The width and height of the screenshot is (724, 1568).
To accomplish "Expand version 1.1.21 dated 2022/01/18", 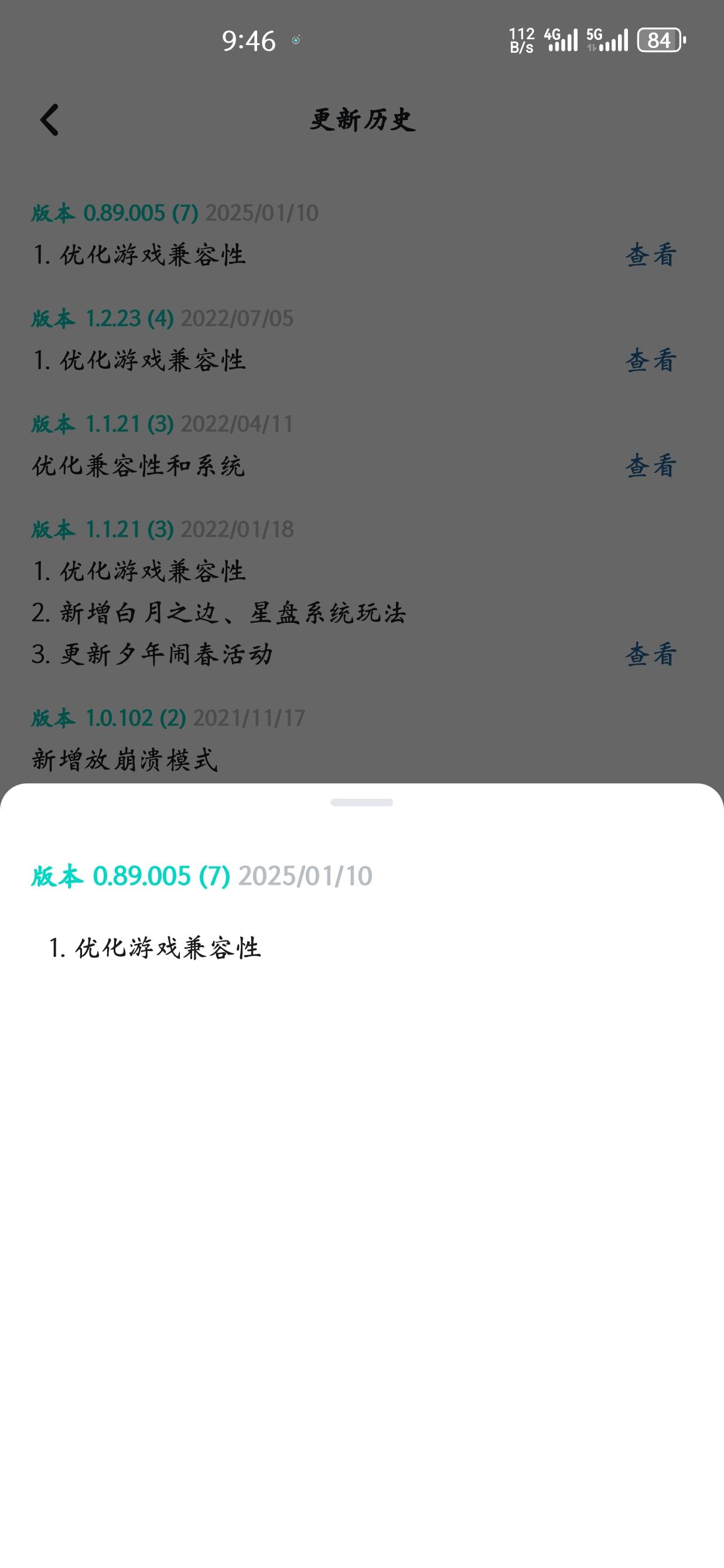I will coord(161,529).
